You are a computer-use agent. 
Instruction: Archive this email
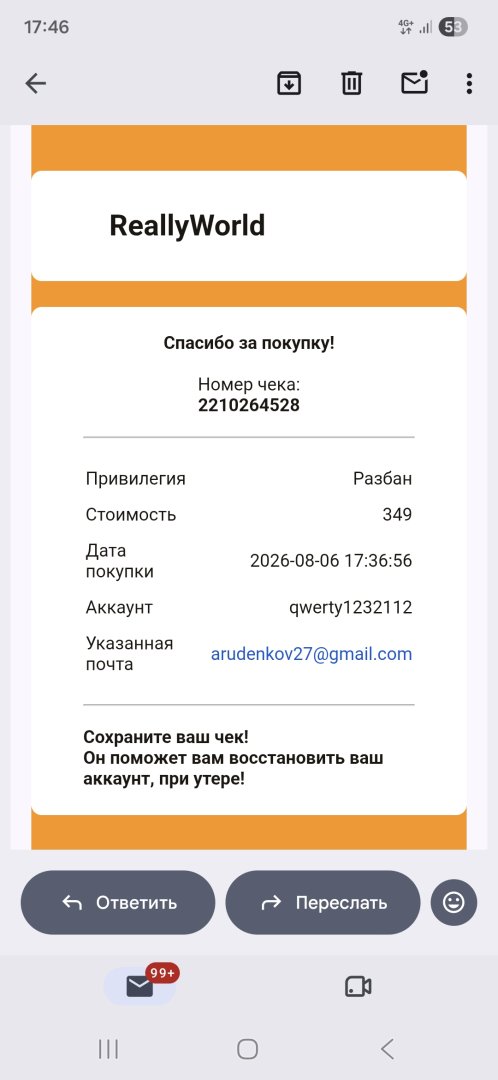coord(289,83)
